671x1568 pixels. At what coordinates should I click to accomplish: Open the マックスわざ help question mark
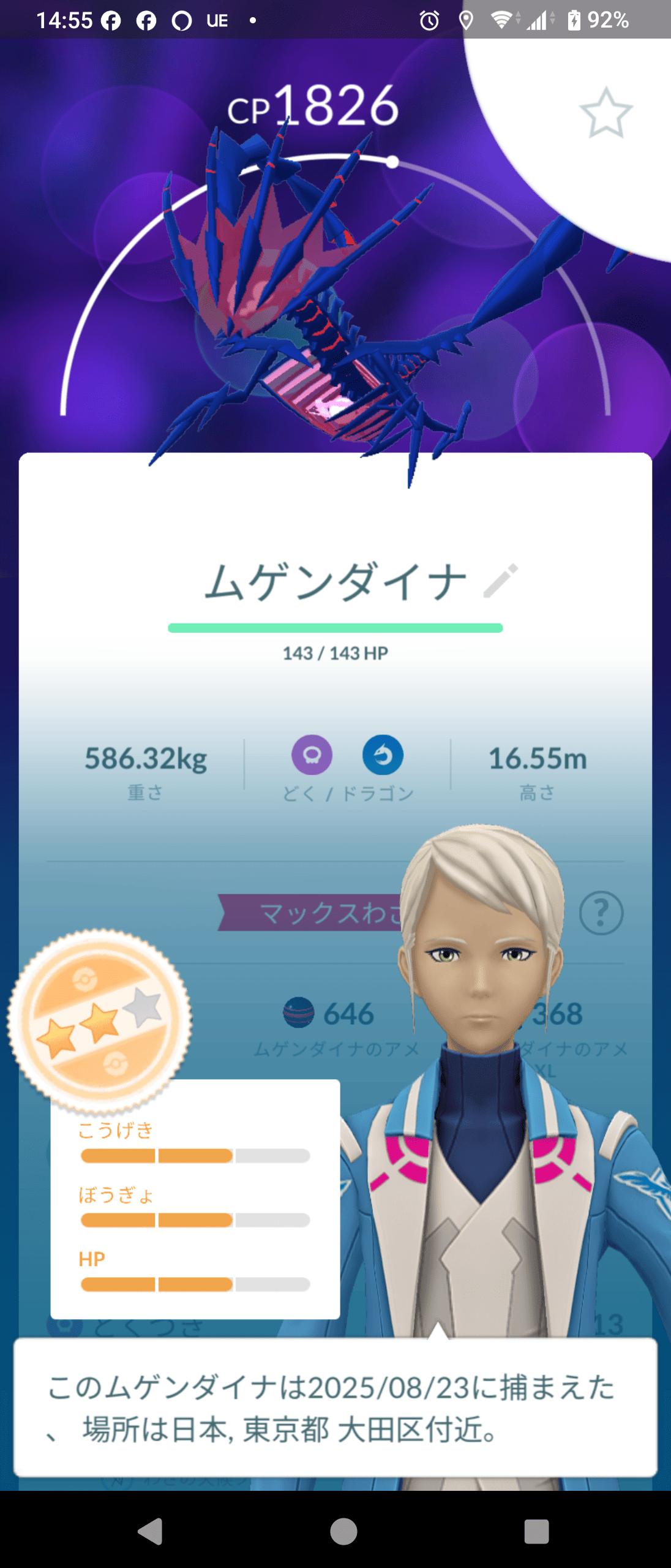point(601,913)
